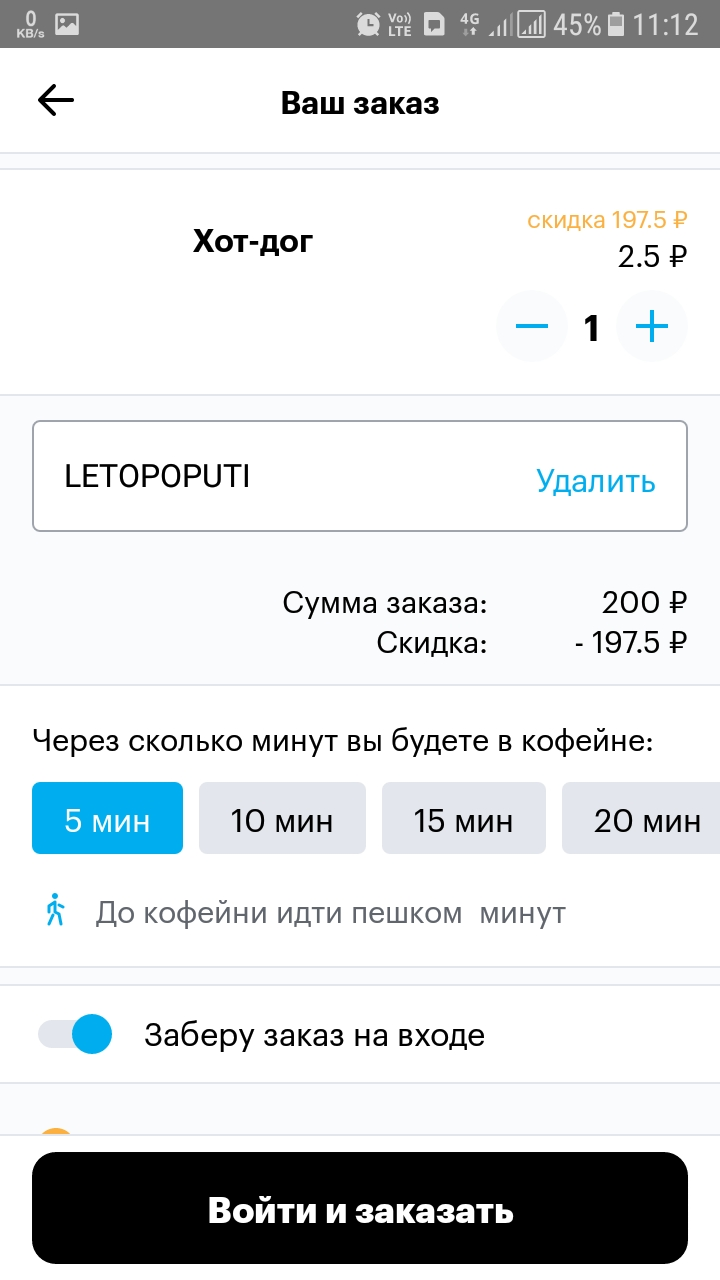Viewport: 720px width, 1280px height.
Task: Decrease hot-dog quantity with minus
Action: 532,327
